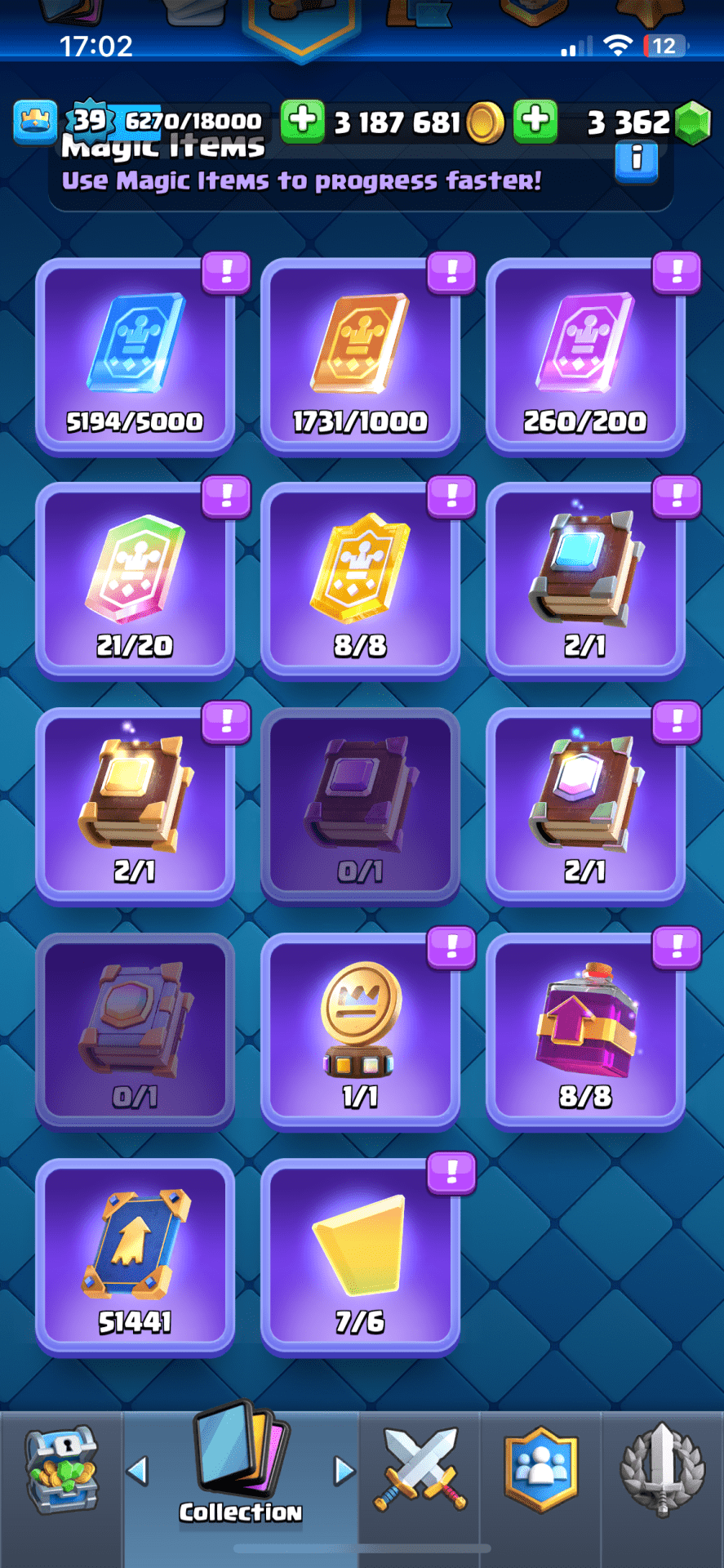
Task: Select the blue wild card 5194/5000
Action: (x=135, y=356)
